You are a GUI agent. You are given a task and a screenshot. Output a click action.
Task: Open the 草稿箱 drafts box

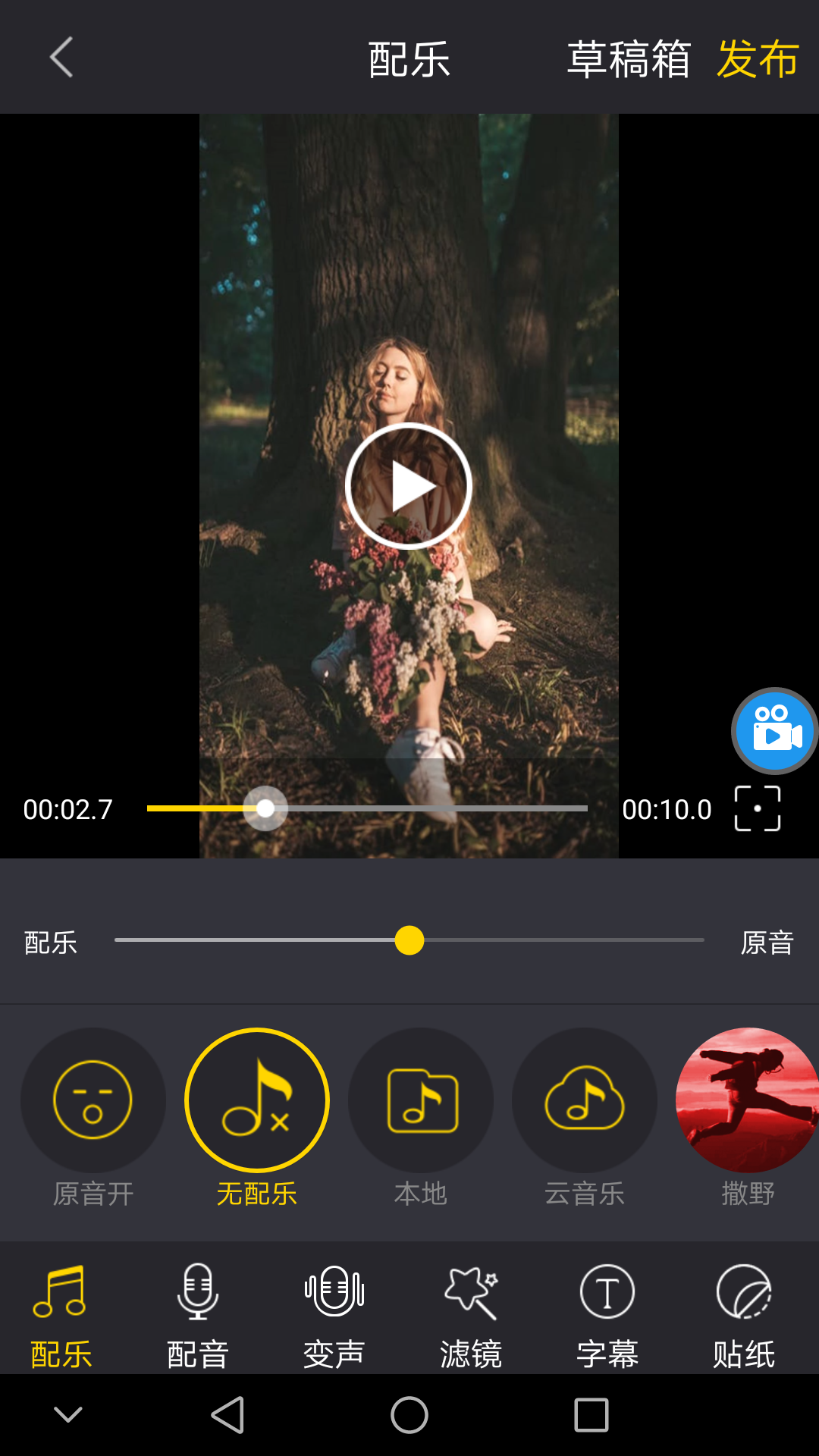pyautogui.click(x=630, y=61)
